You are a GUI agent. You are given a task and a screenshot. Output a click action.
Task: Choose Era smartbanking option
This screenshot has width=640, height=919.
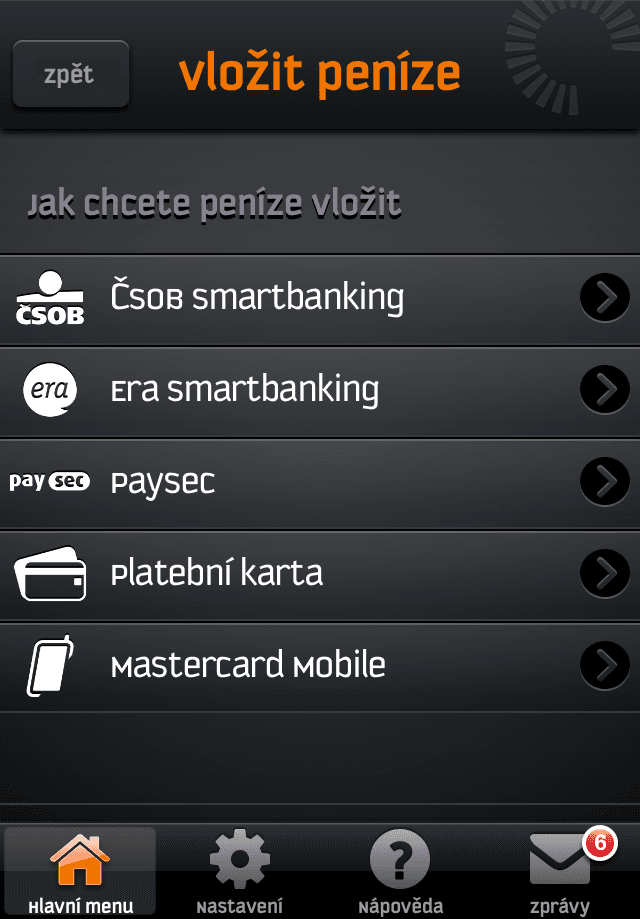(x=320, y=390)
